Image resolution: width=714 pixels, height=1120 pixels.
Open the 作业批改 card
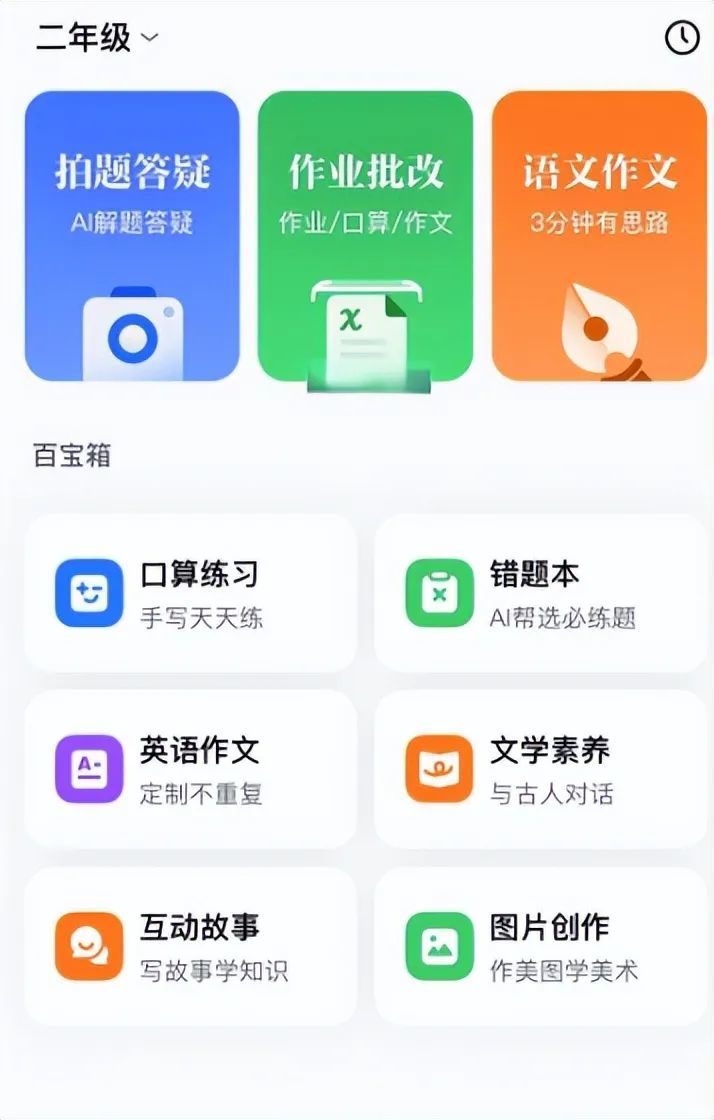click(365, 236)
